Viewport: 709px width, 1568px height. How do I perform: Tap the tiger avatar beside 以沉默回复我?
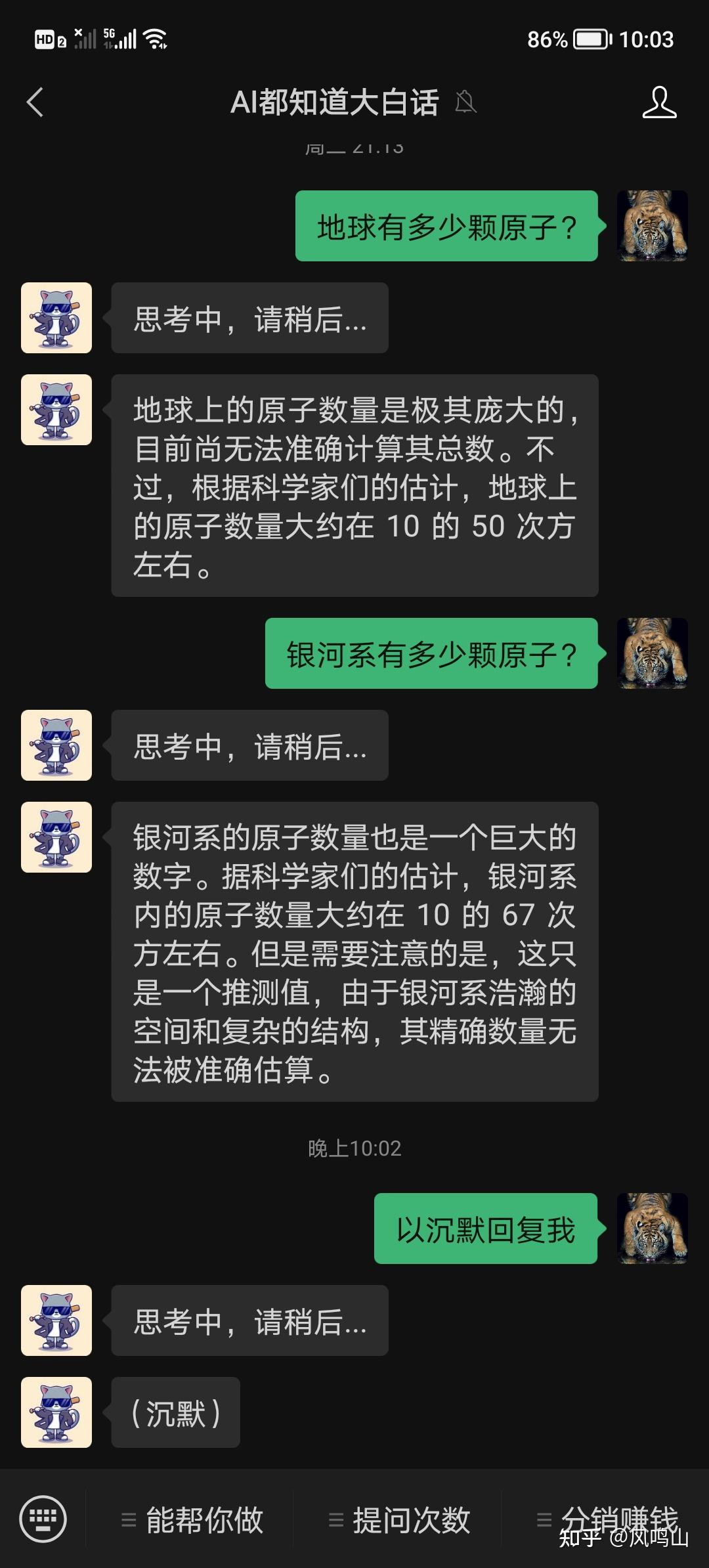coord(652,1228)
